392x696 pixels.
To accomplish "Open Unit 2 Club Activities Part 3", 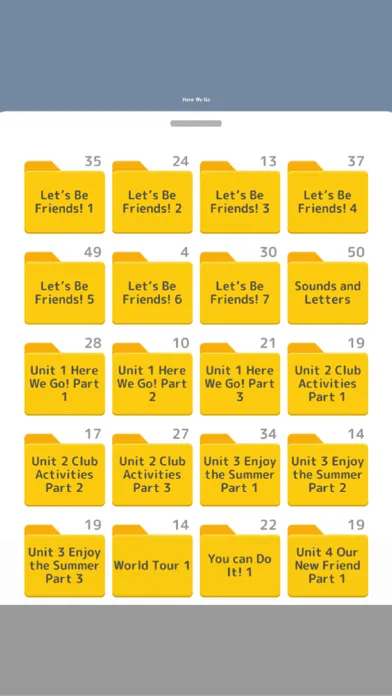I will pyautogui.click(x=152, y=470).
